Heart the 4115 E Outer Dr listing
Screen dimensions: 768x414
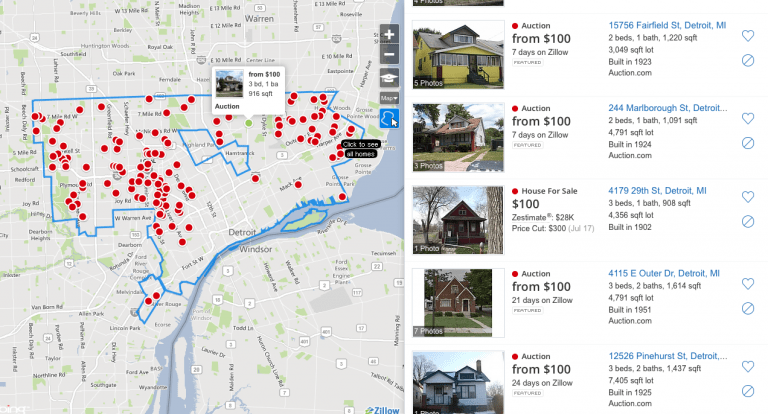[747, 282]
